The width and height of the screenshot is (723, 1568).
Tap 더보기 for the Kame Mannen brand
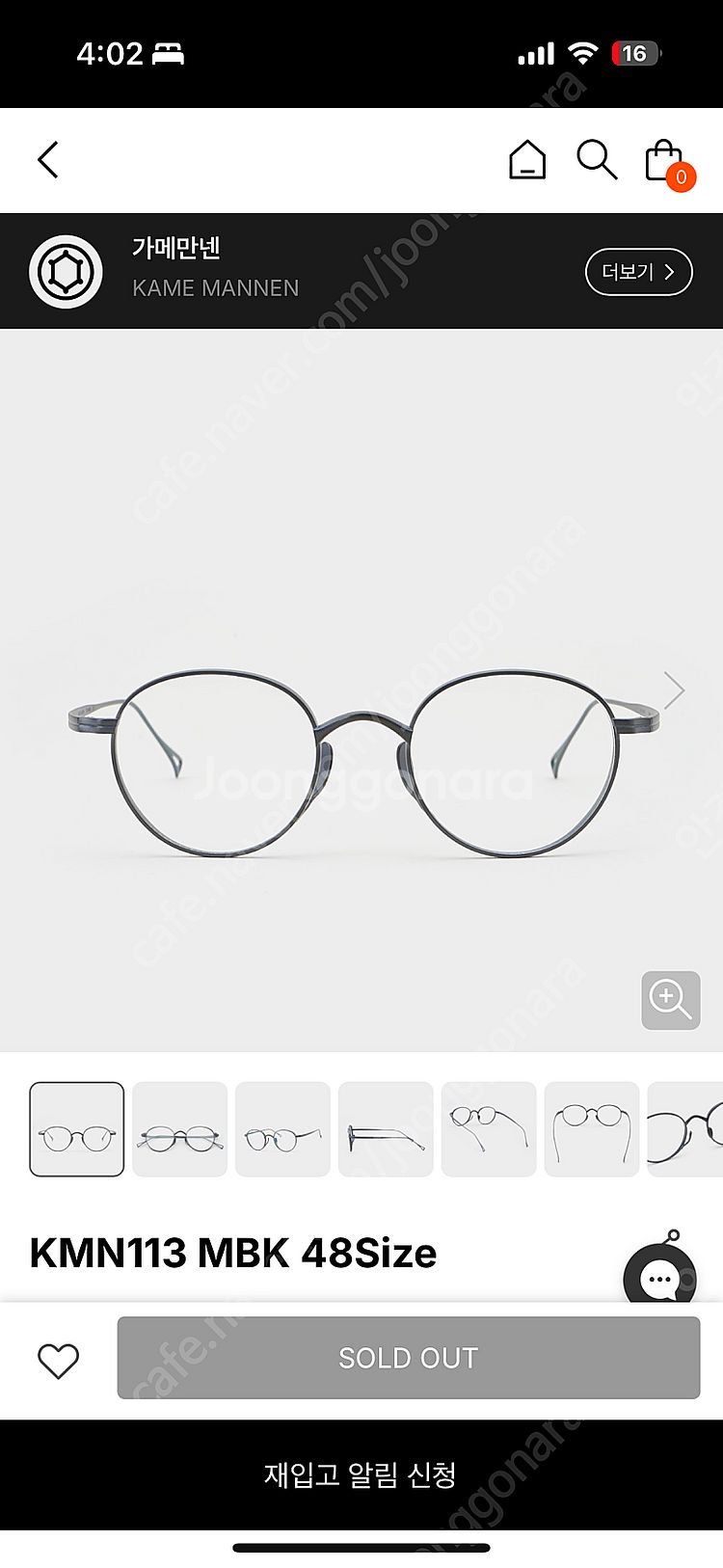(638, 272)
